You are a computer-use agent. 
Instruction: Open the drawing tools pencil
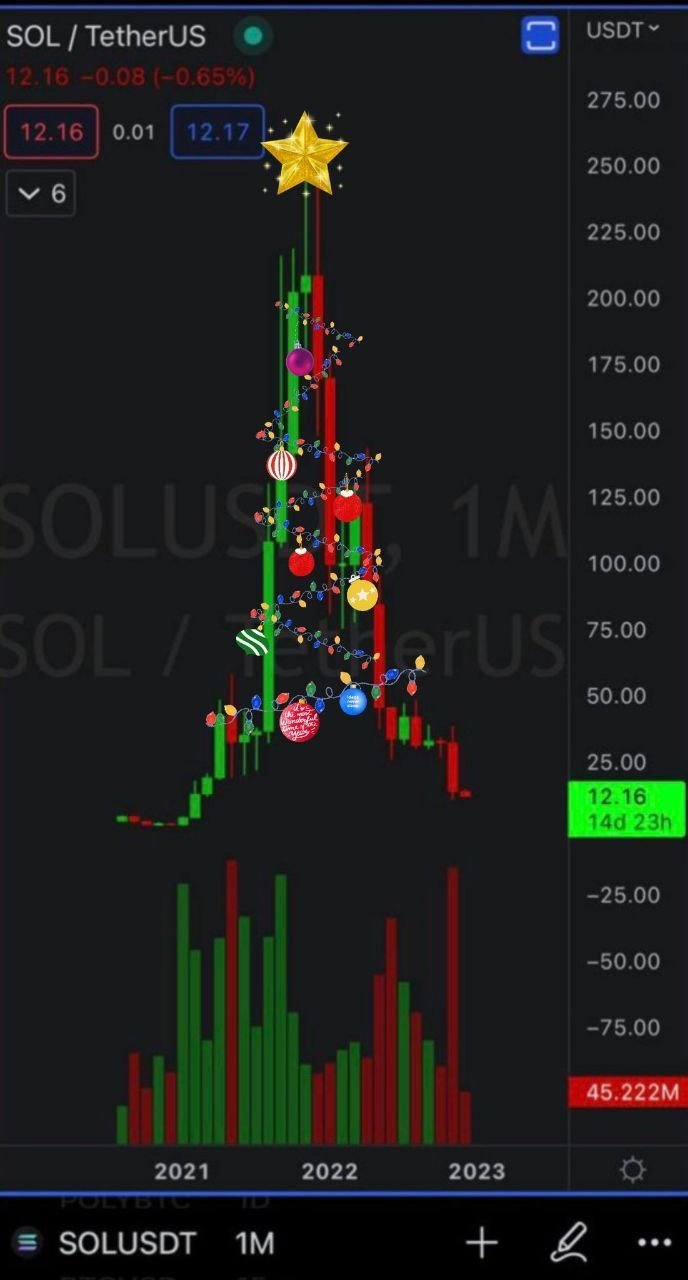[x=568, y=1243]
